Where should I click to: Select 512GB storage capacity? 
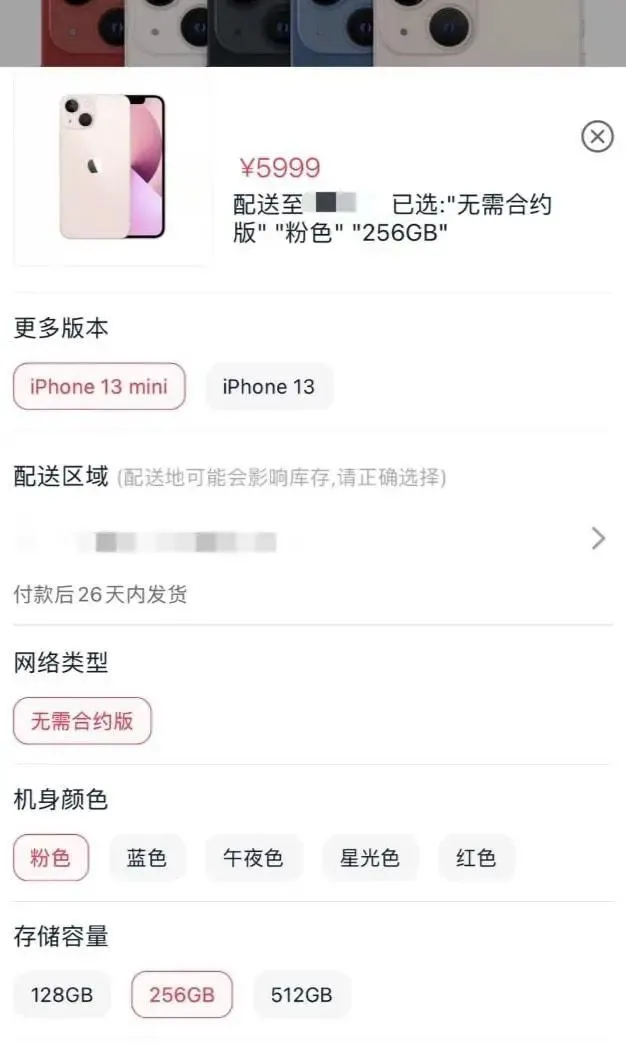(x=302, y=995)
